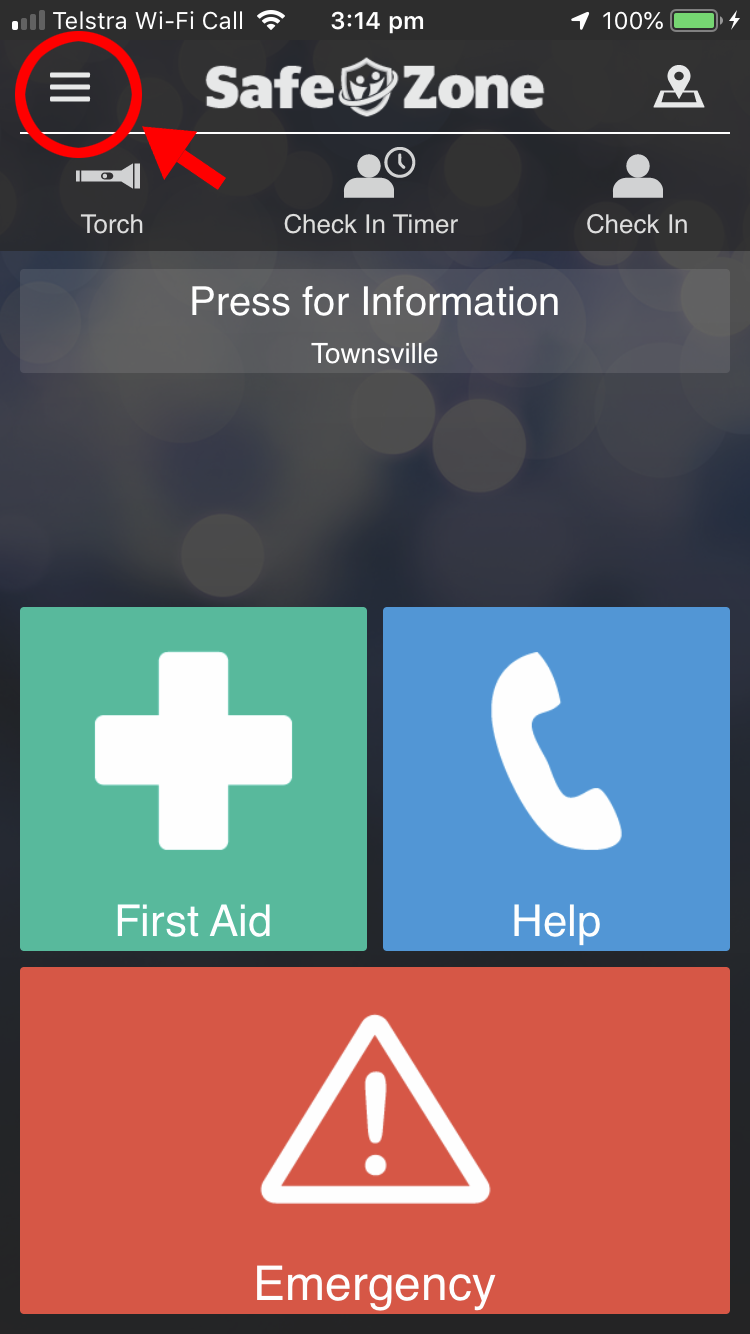
Task: Tap Check In
Action: [637, 196]
